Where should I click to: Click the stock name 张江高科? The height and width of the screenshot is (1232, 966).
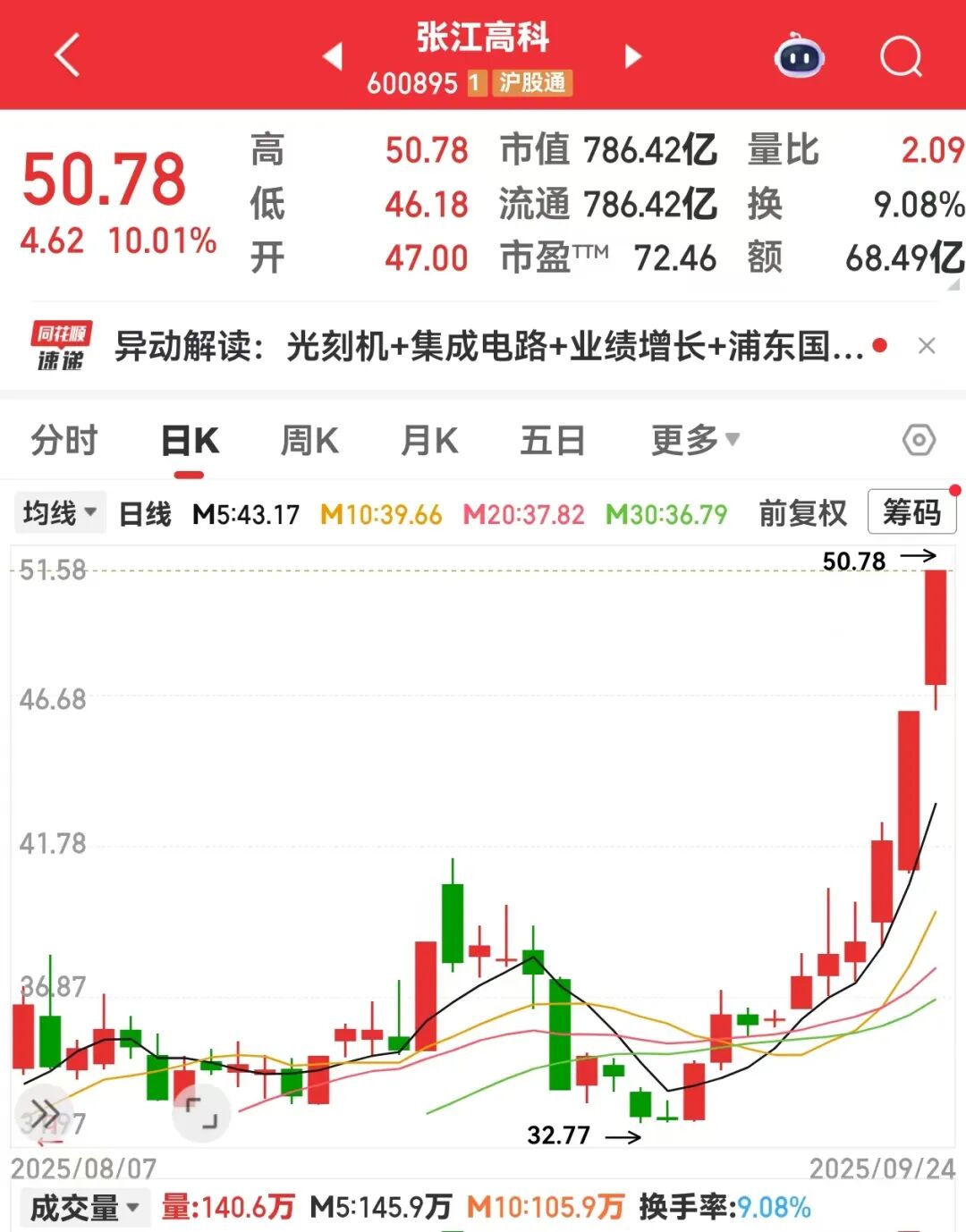coord(480,38)
